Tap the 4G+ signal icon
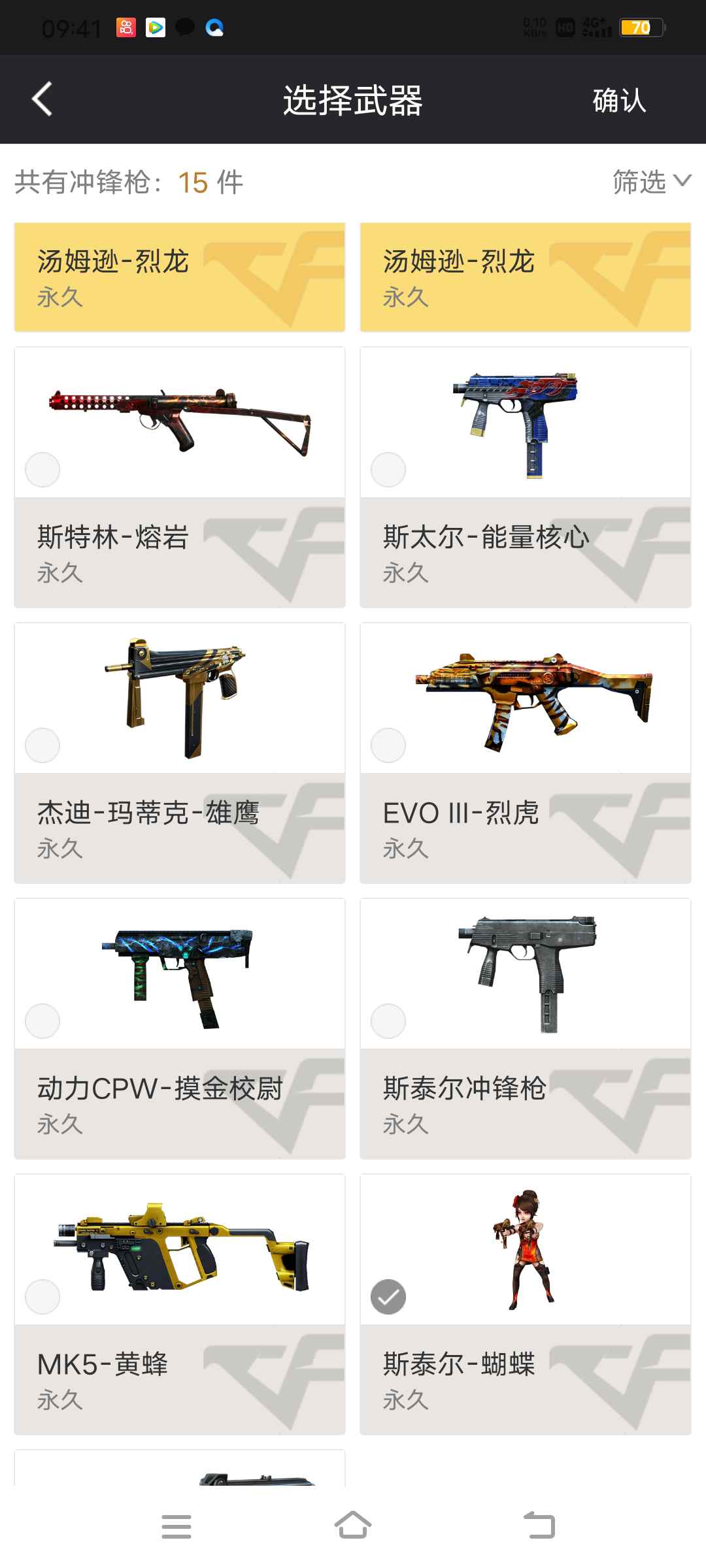 point(596,27)
